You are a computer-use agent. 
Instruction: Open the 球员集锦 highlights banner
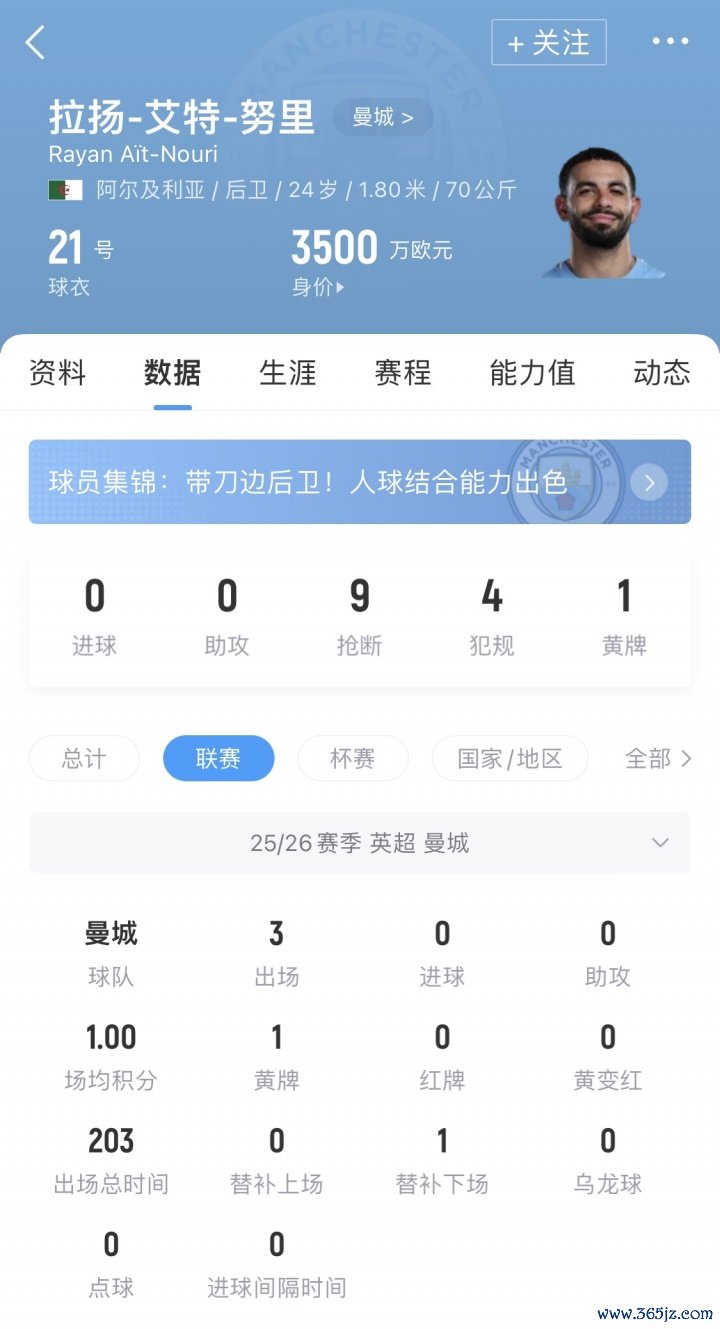(359, 482)
